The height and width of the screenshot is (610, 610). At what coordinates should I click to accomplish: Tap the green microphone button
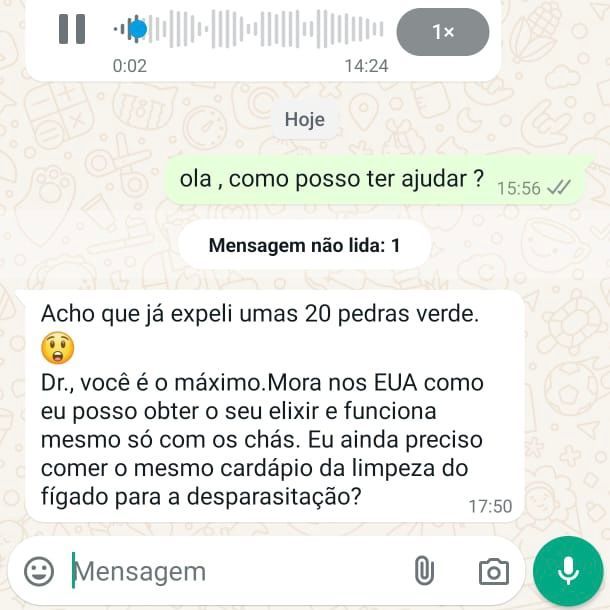(x=568, y=571)
